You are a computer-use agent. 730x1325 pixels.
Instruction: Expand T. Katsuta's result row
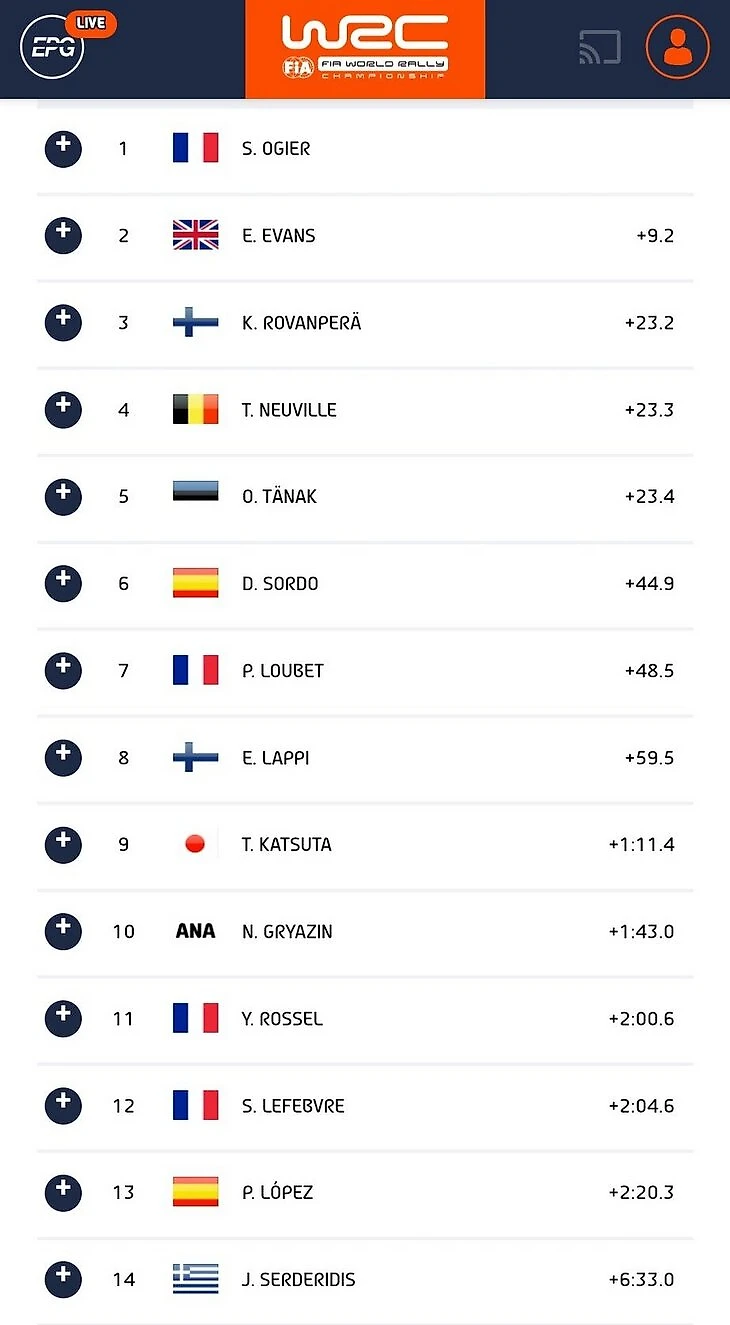point(63,845)
